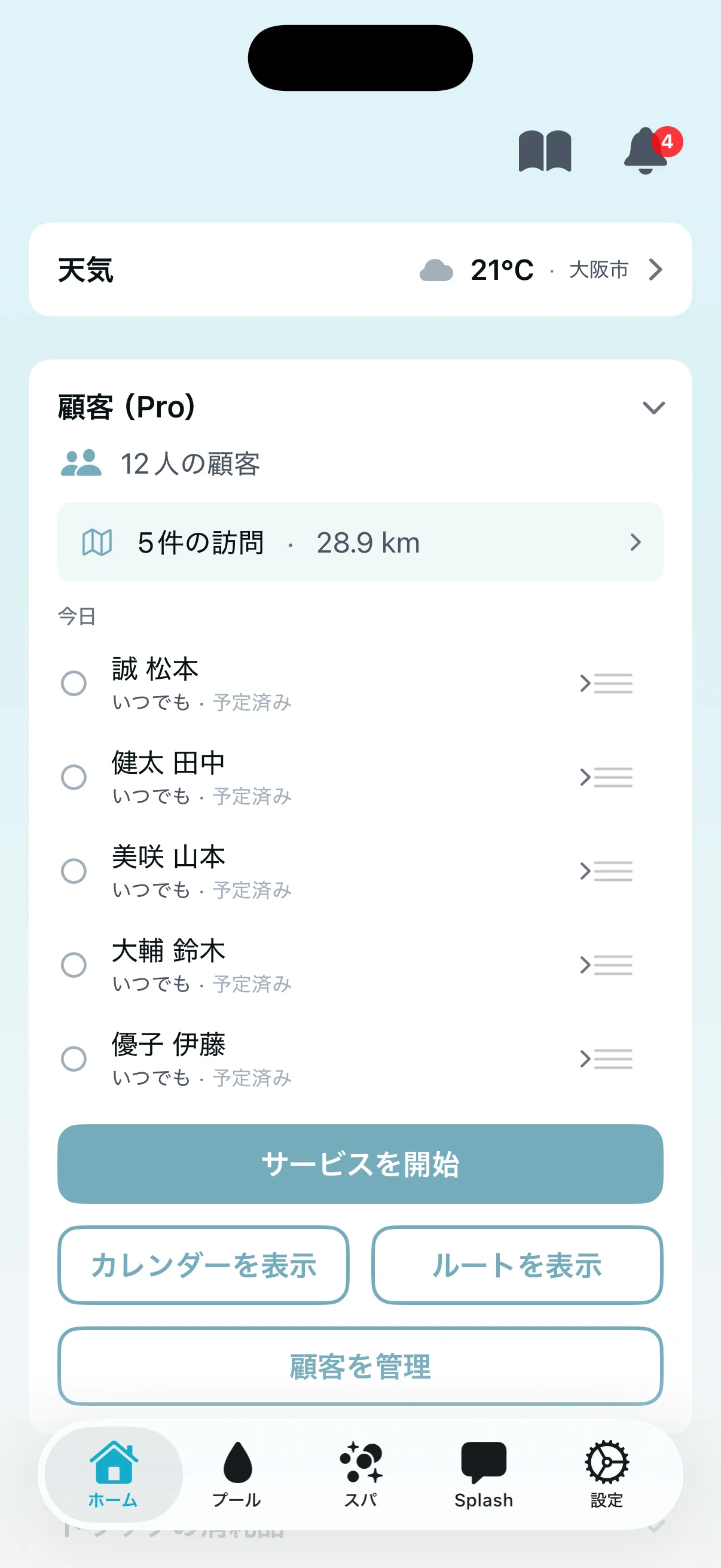Mark 誠 松本 as completed
721x1568 pixels.
point(75,684)
